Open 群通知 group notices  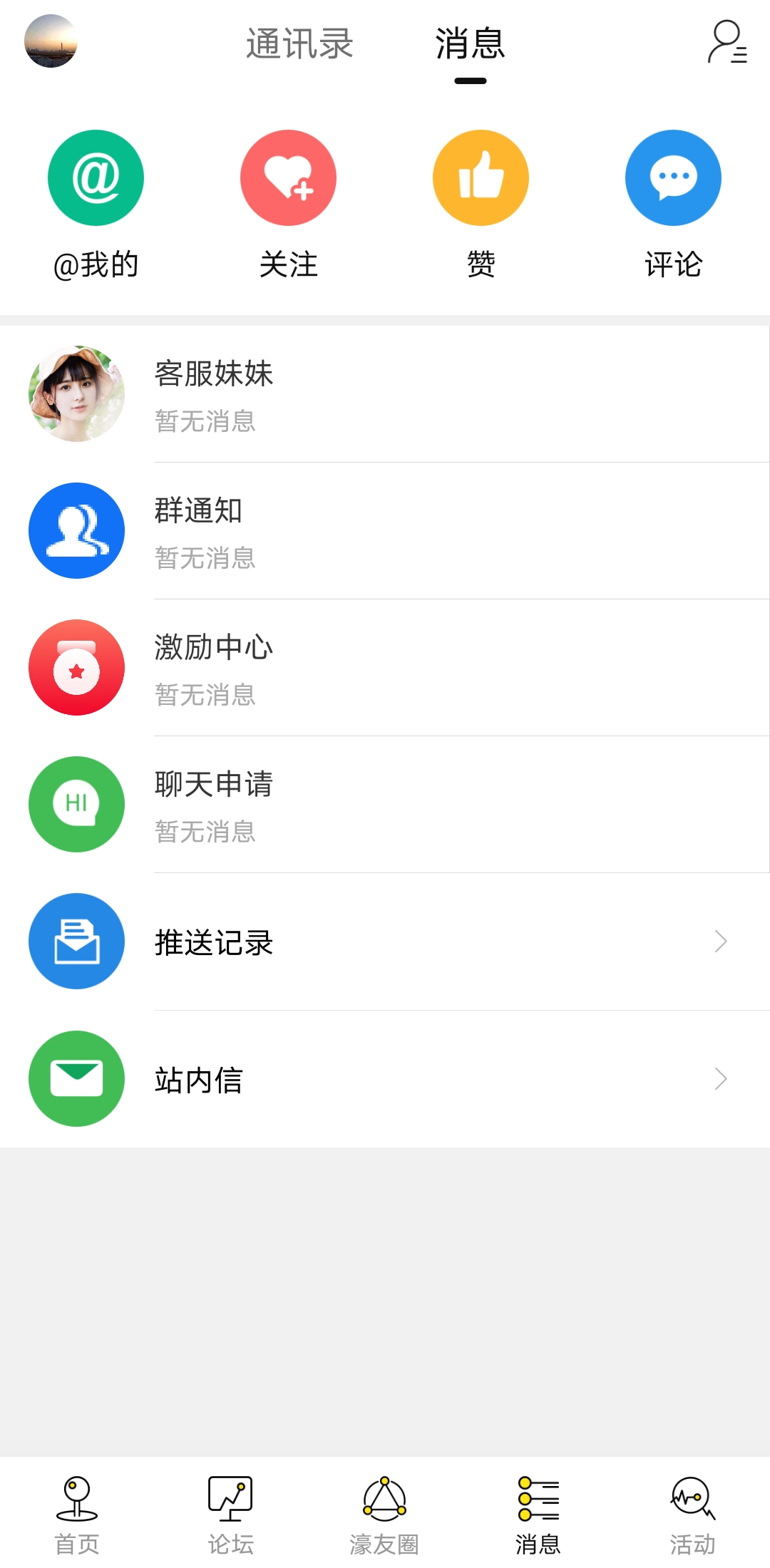coord(385,531)
